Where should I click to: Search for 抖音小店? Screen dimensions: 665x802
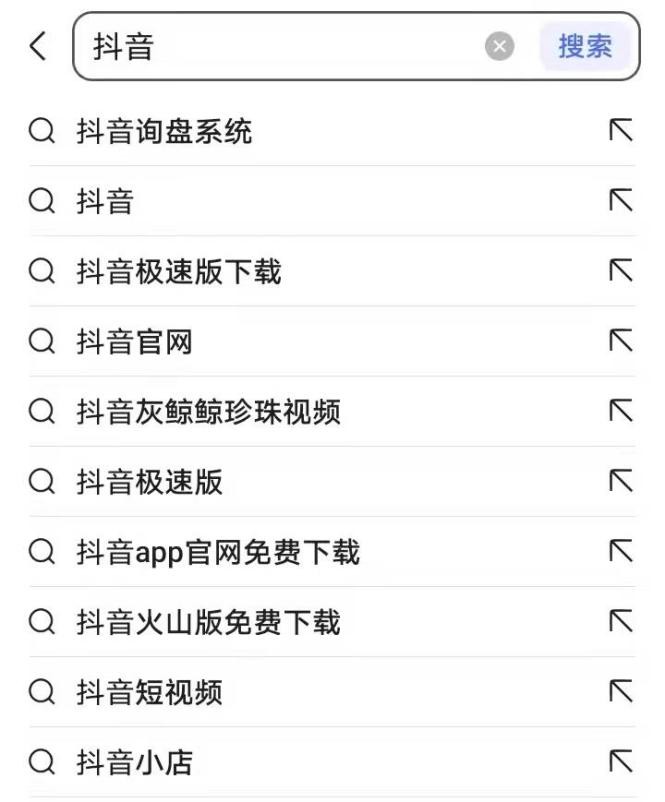point(135,763)
